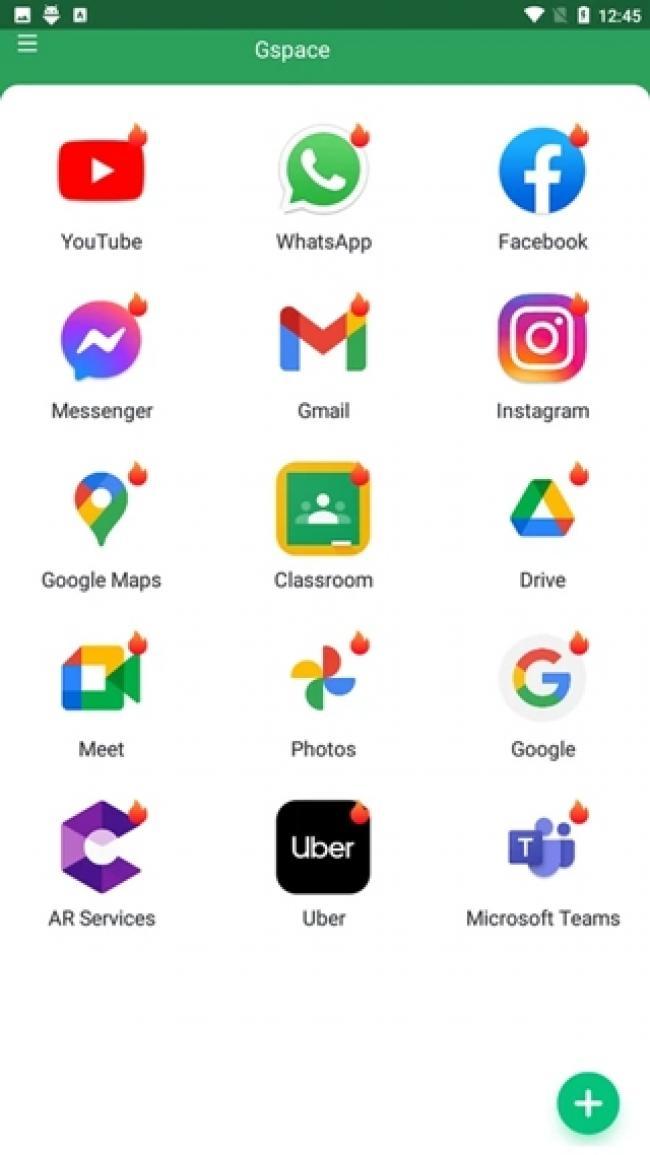Image resolution: width=650 pixels, height=1155 pixels.
Task: Open the Drive app
Action: [x=542, y=509]
